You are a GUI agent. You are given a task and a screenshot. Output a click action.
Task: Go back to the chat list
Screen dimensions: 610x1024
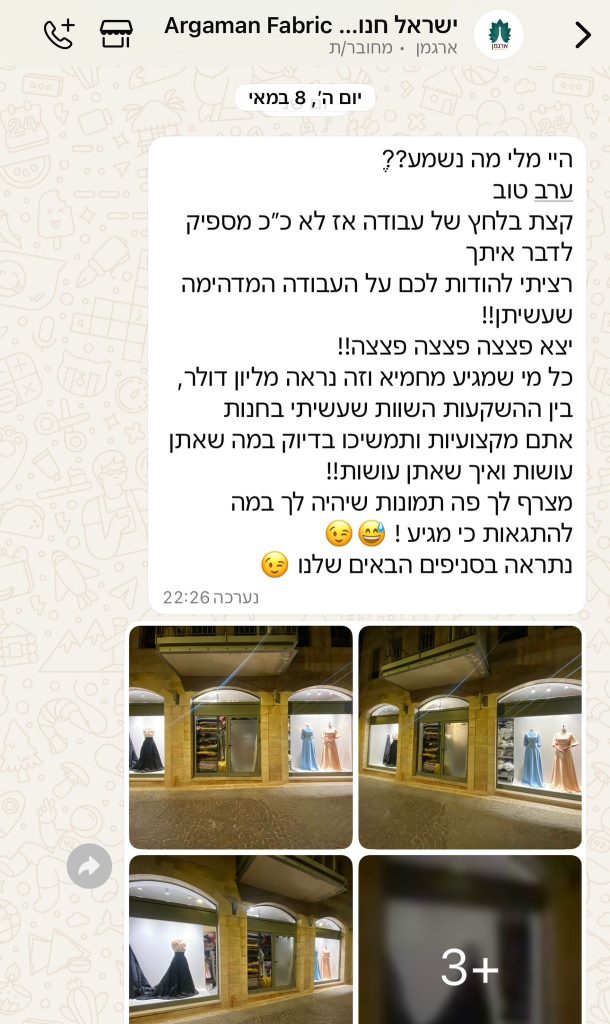click(x=583, y=35)
